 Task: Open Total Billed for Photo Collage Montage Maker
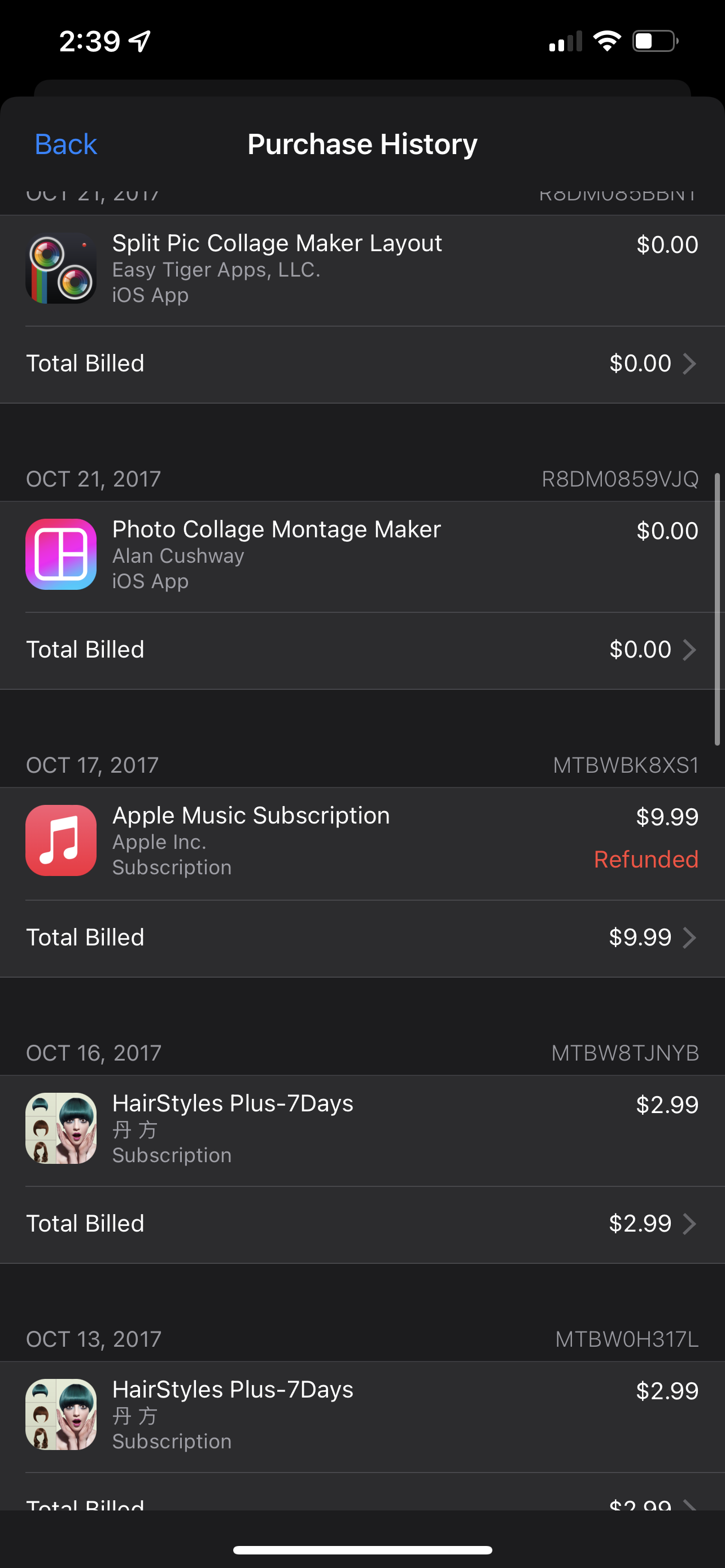click(362, 650)
